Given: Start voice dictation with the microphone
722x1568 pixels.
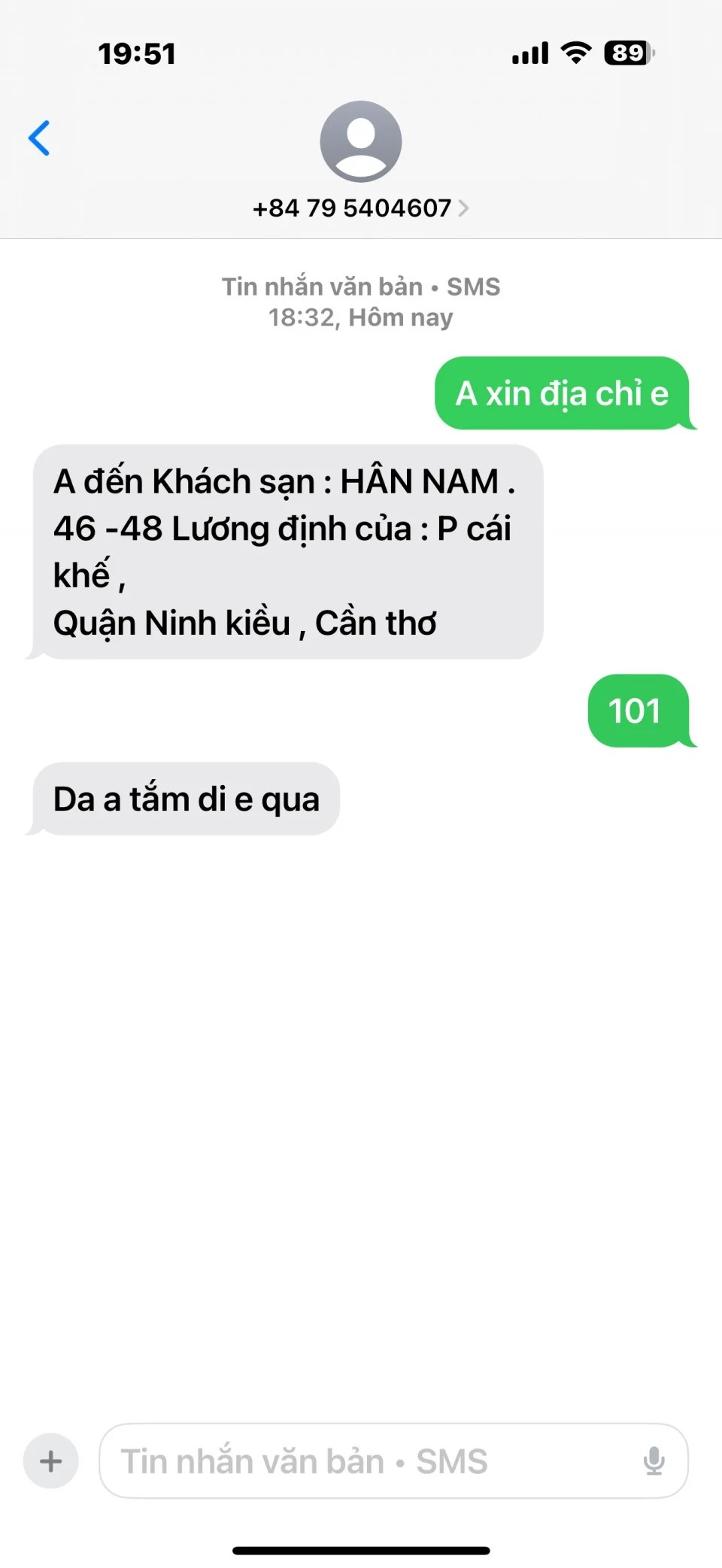Looking at the screenshot, I should (x=654, y=1461).
